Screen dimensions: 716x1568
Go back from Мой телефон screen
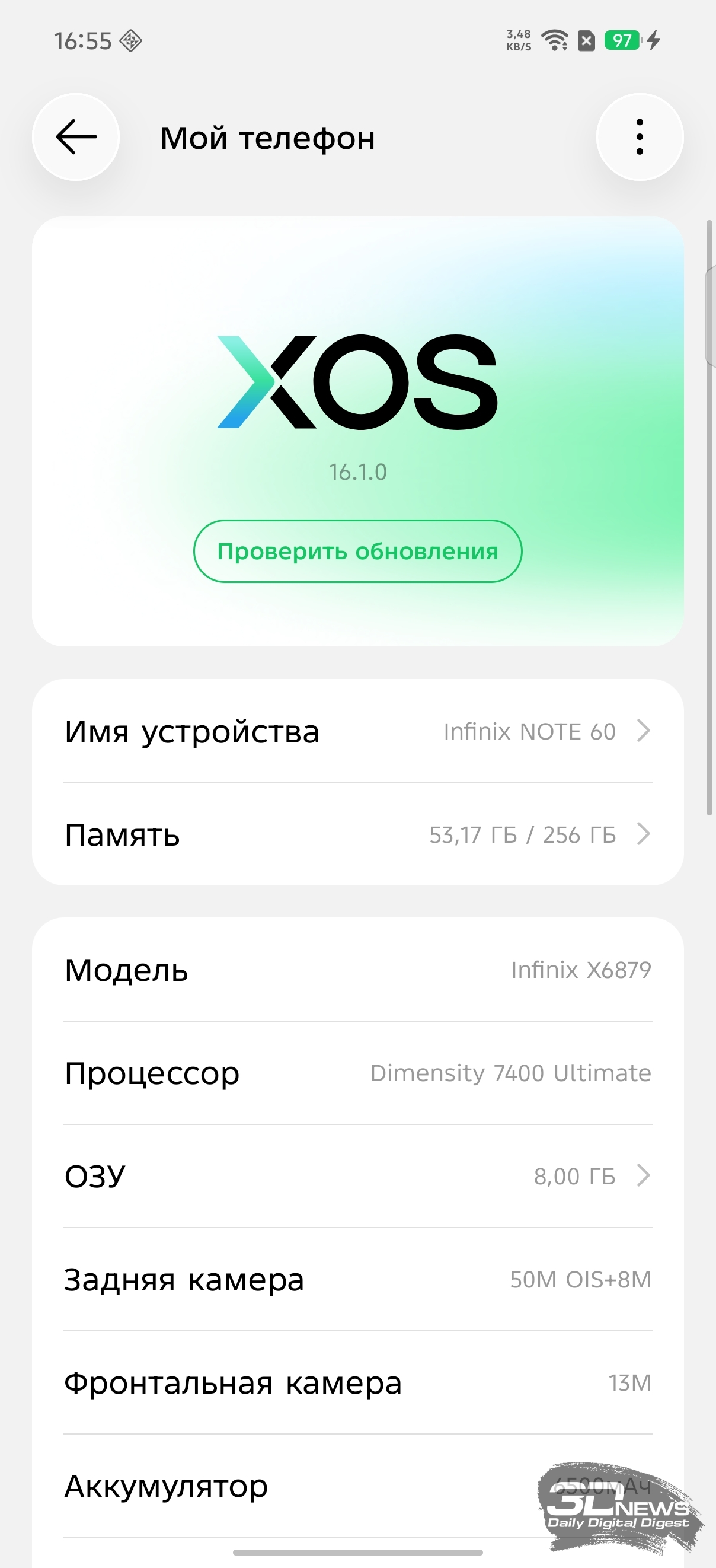coord(76,137)
